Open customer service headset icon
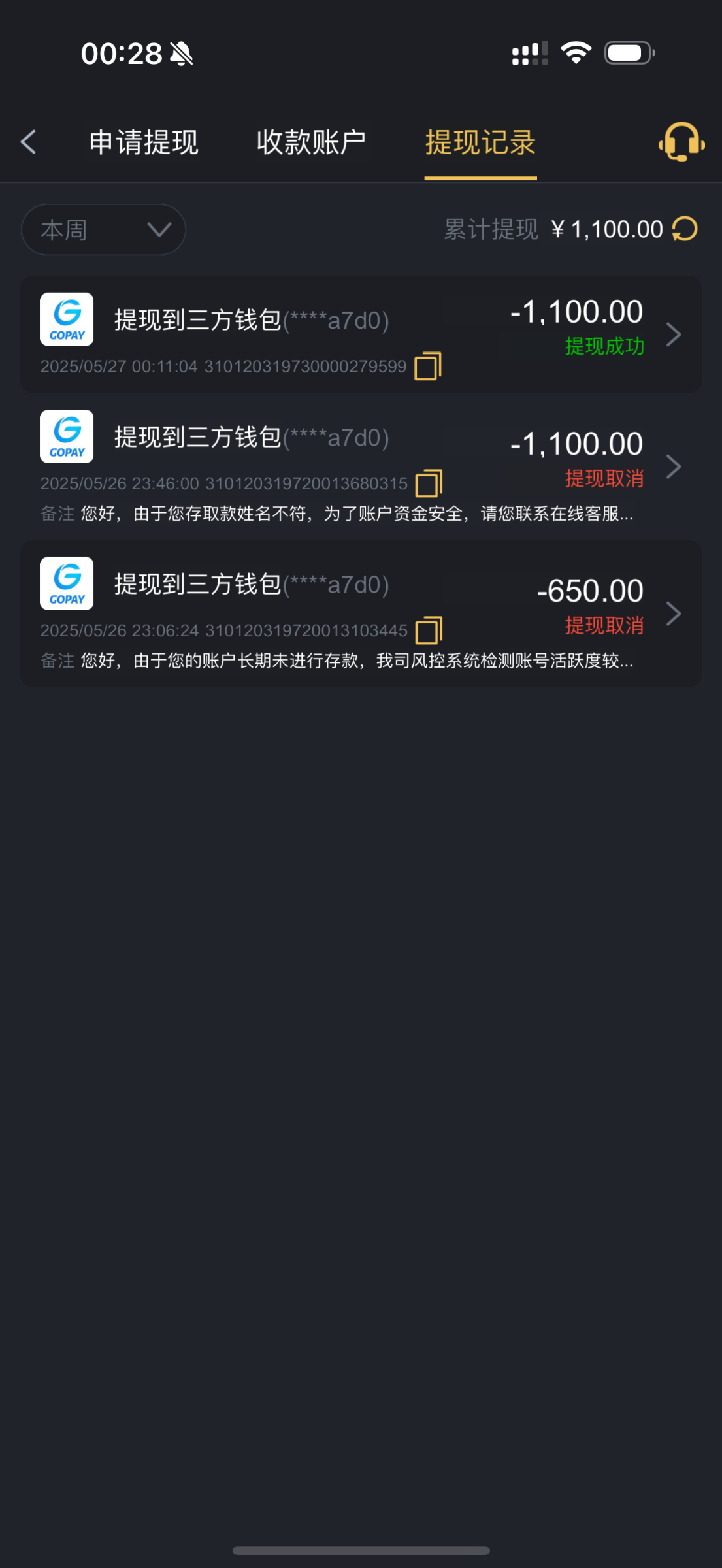722x1568 pixels. (681, 142)
